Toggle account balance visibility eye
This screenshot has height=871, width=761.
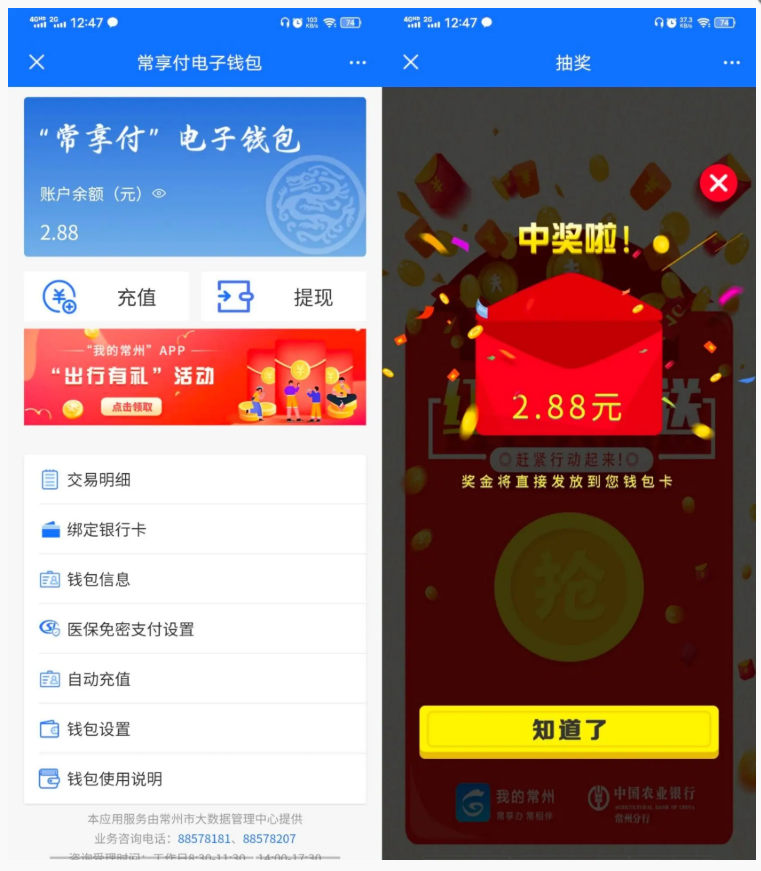click(159, 194)
